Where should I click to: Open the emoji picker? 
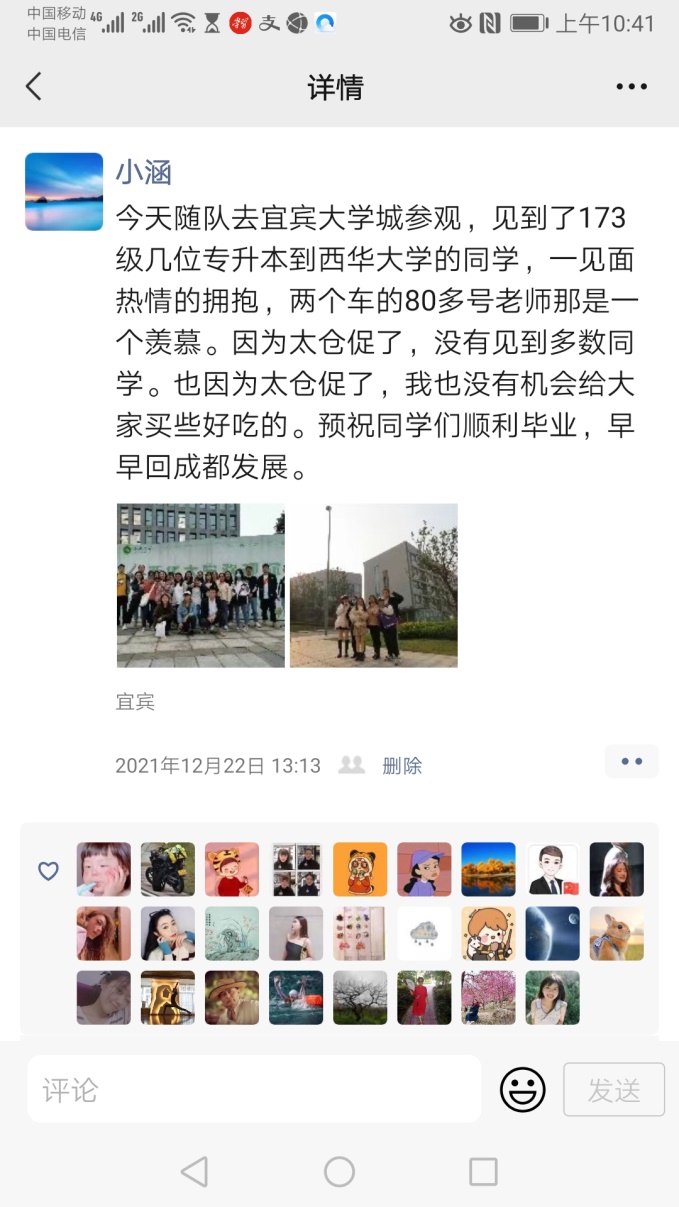click(522, 1089)
